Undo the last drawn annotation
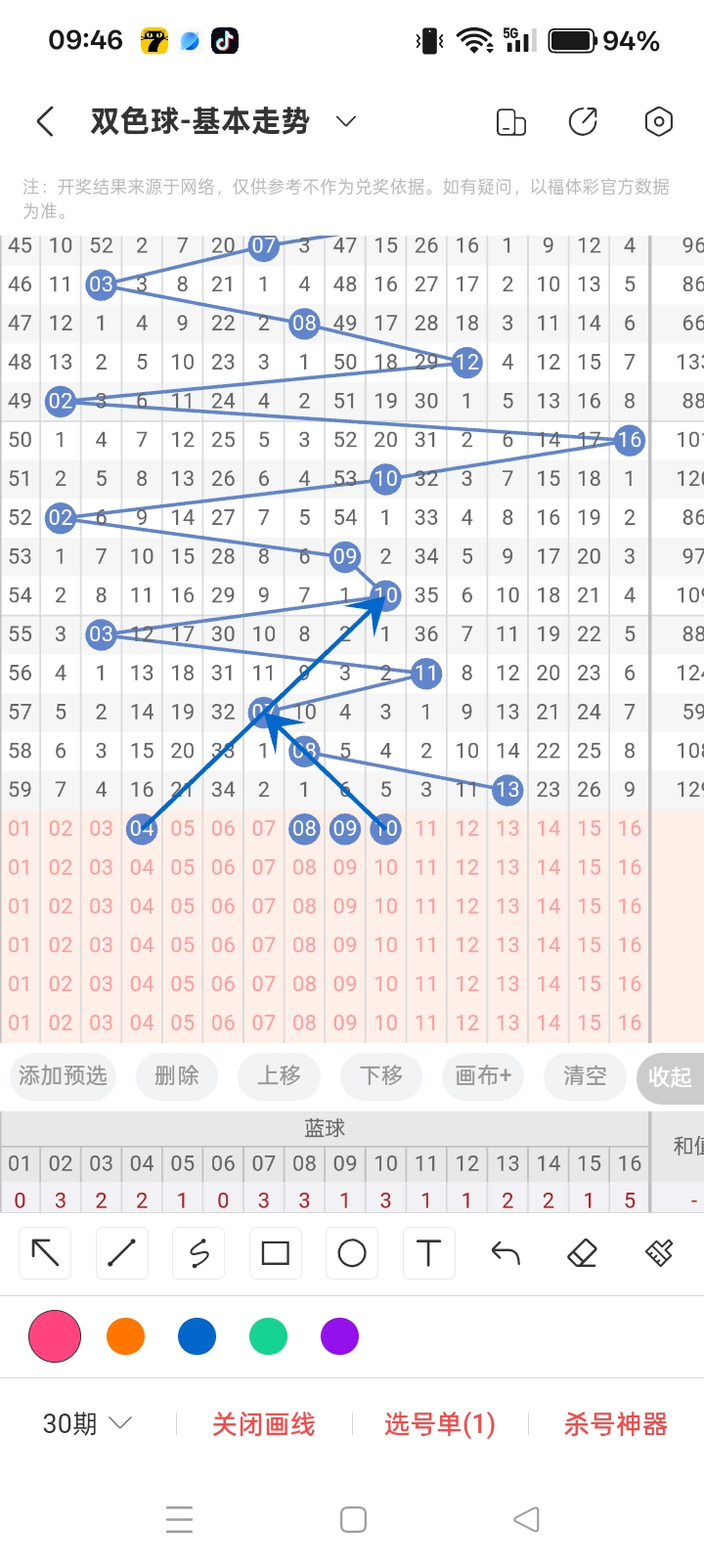This screenshot has height=1568, width=704. 505,1252
